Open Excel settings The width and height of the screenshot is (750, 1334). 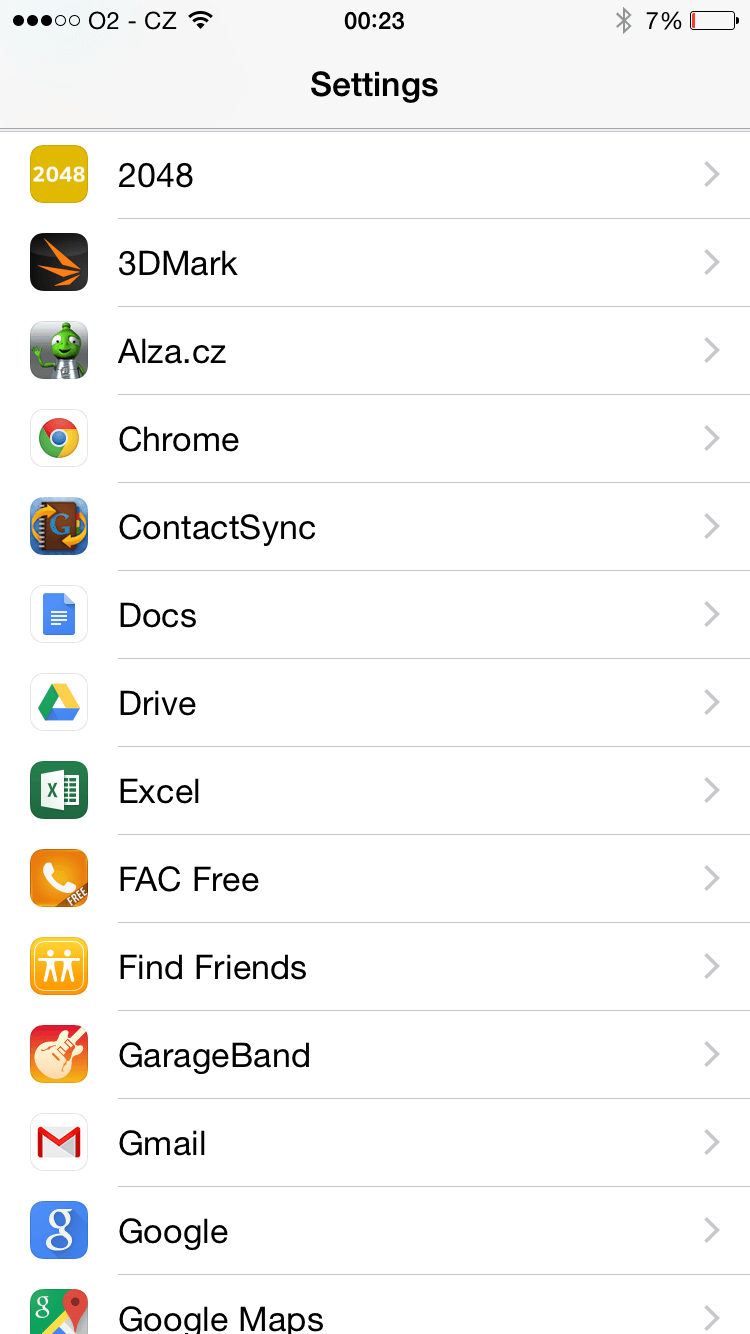pos(375,791)
